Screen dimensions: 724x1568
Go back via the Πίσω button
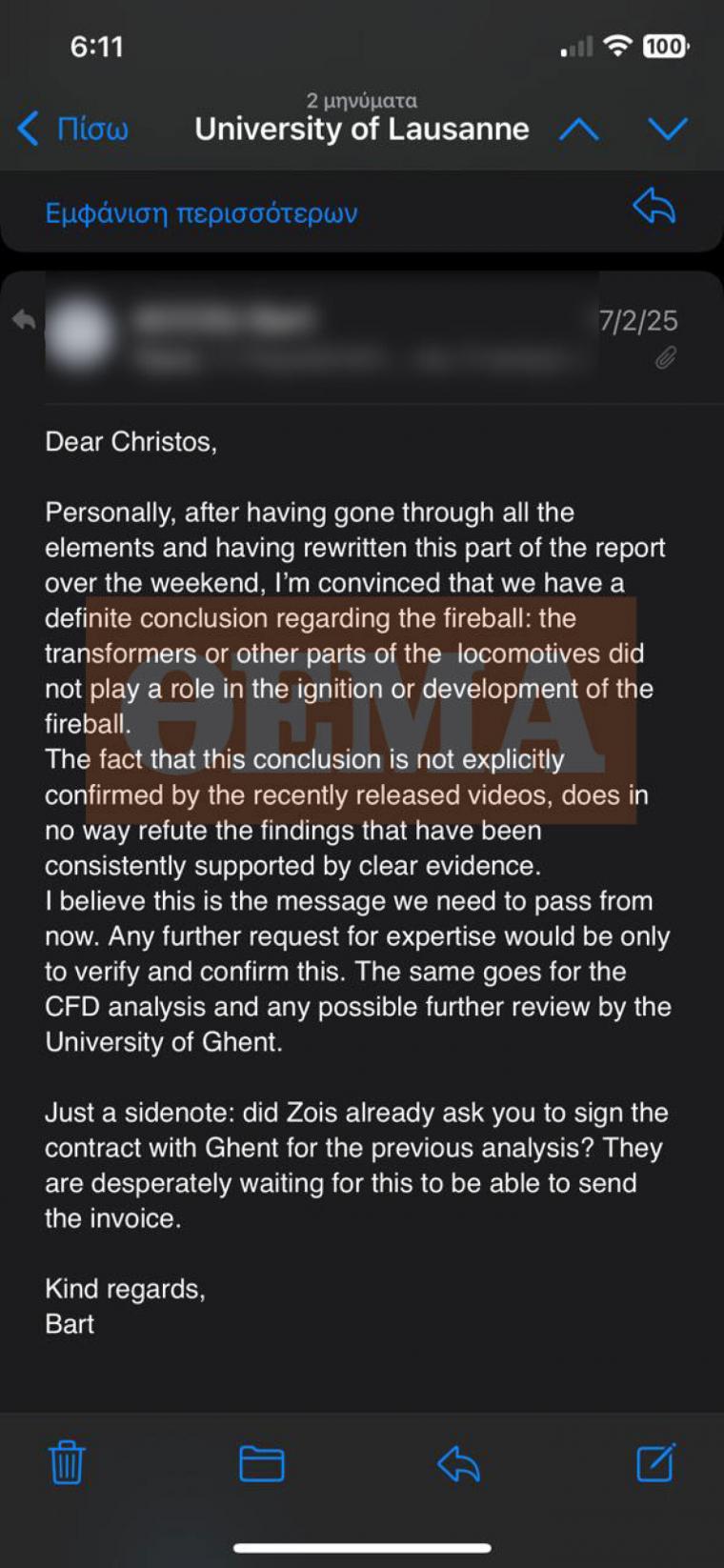point(74,129)
